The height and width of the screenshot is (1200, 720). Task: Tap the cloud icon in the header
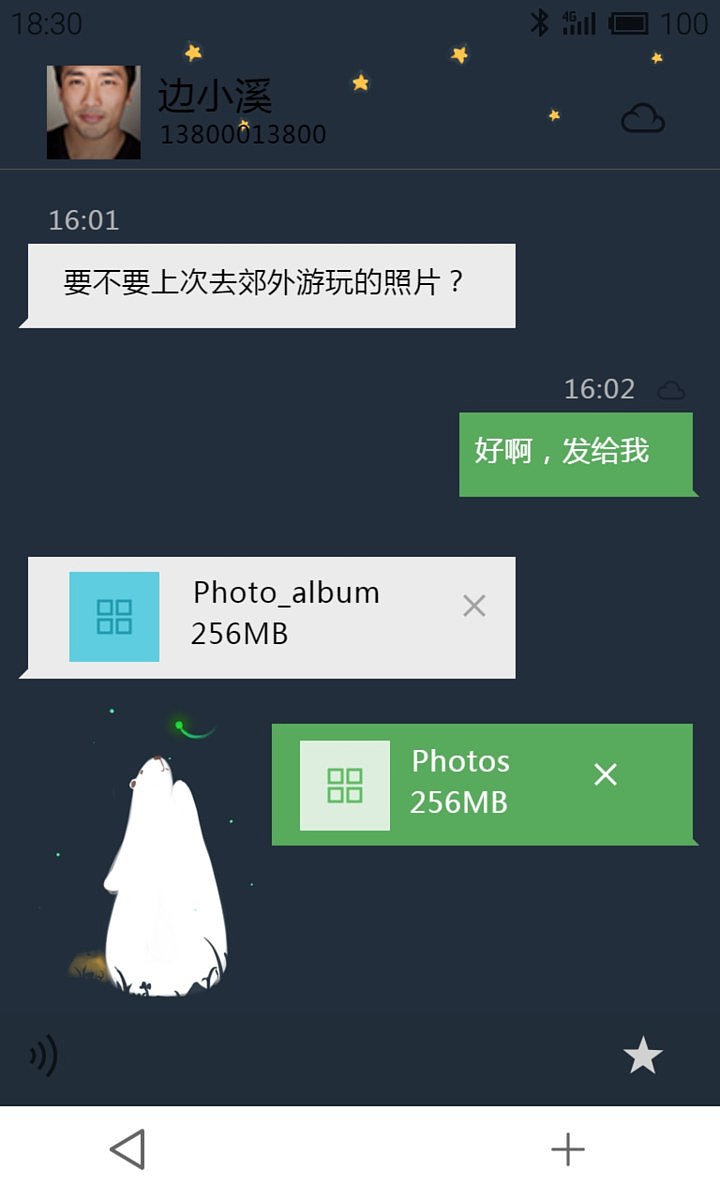[x=642, y=119]
